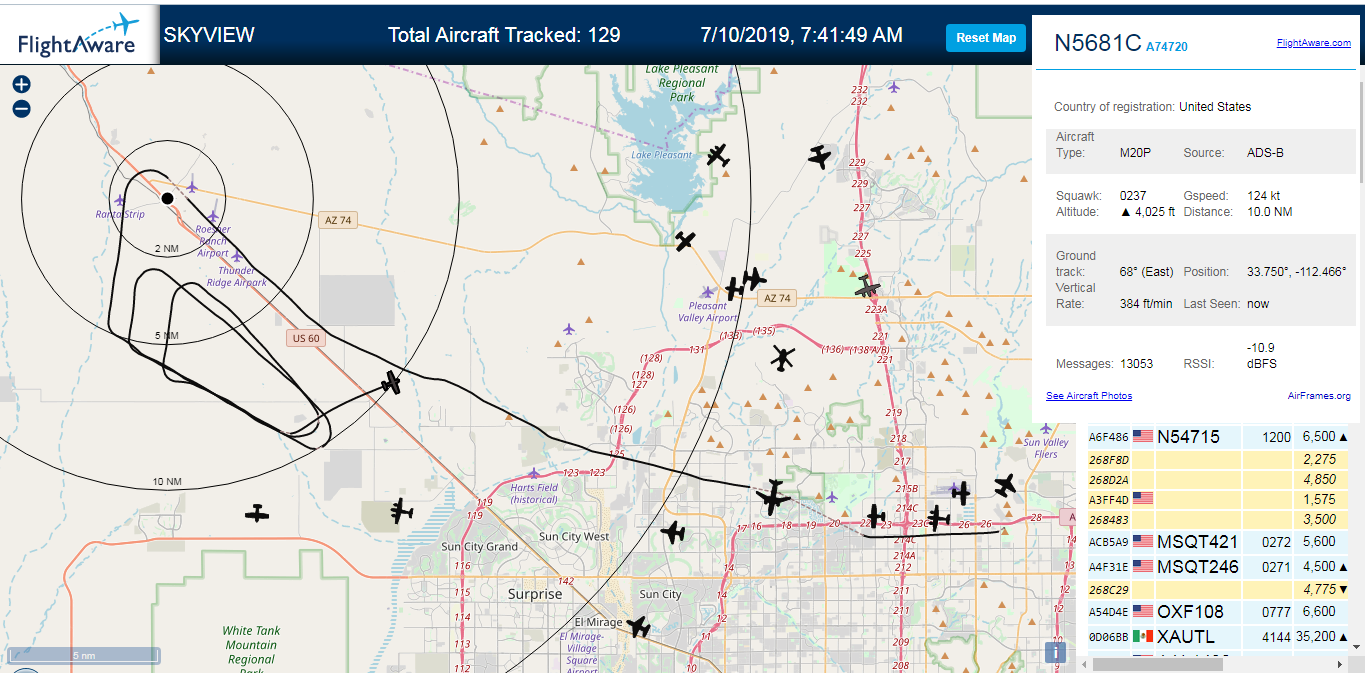The width and height of the screenshot is (1365, 673).
Task: Select aircraft N54715 in the list
Action: 1219,437
